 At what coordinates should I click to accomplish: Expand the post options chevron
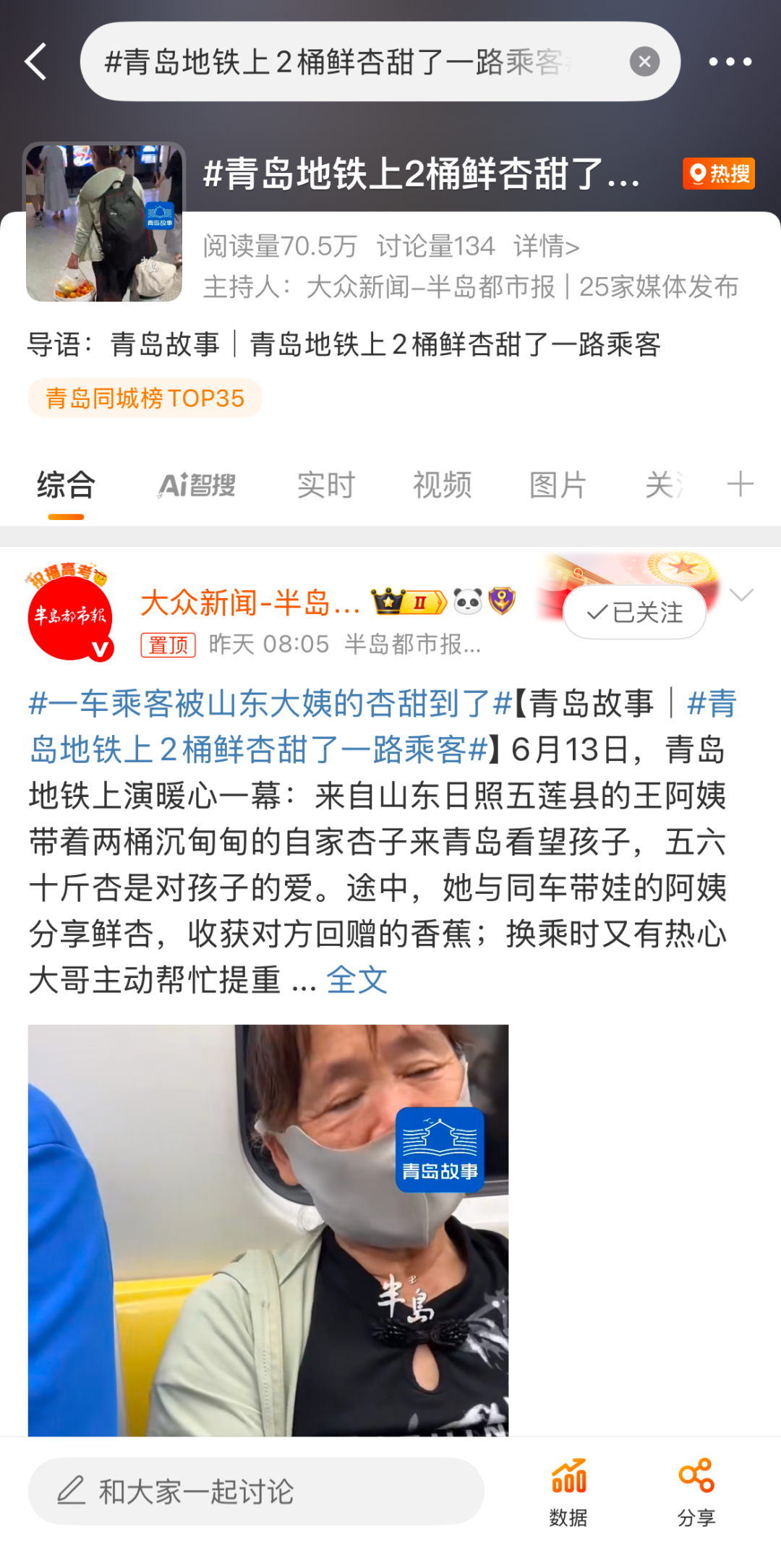(x=742, y=595)
